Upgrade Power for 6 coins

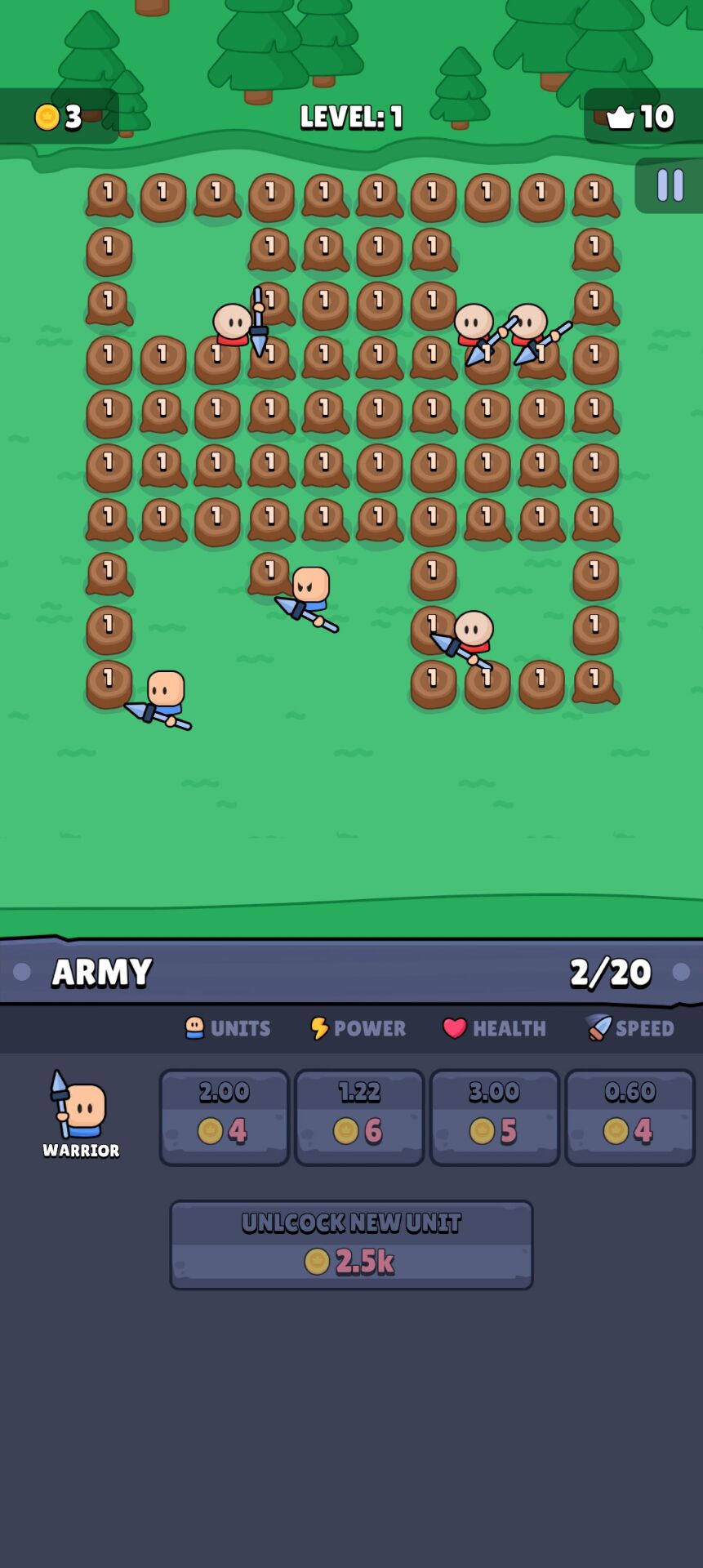(359, 1116)
